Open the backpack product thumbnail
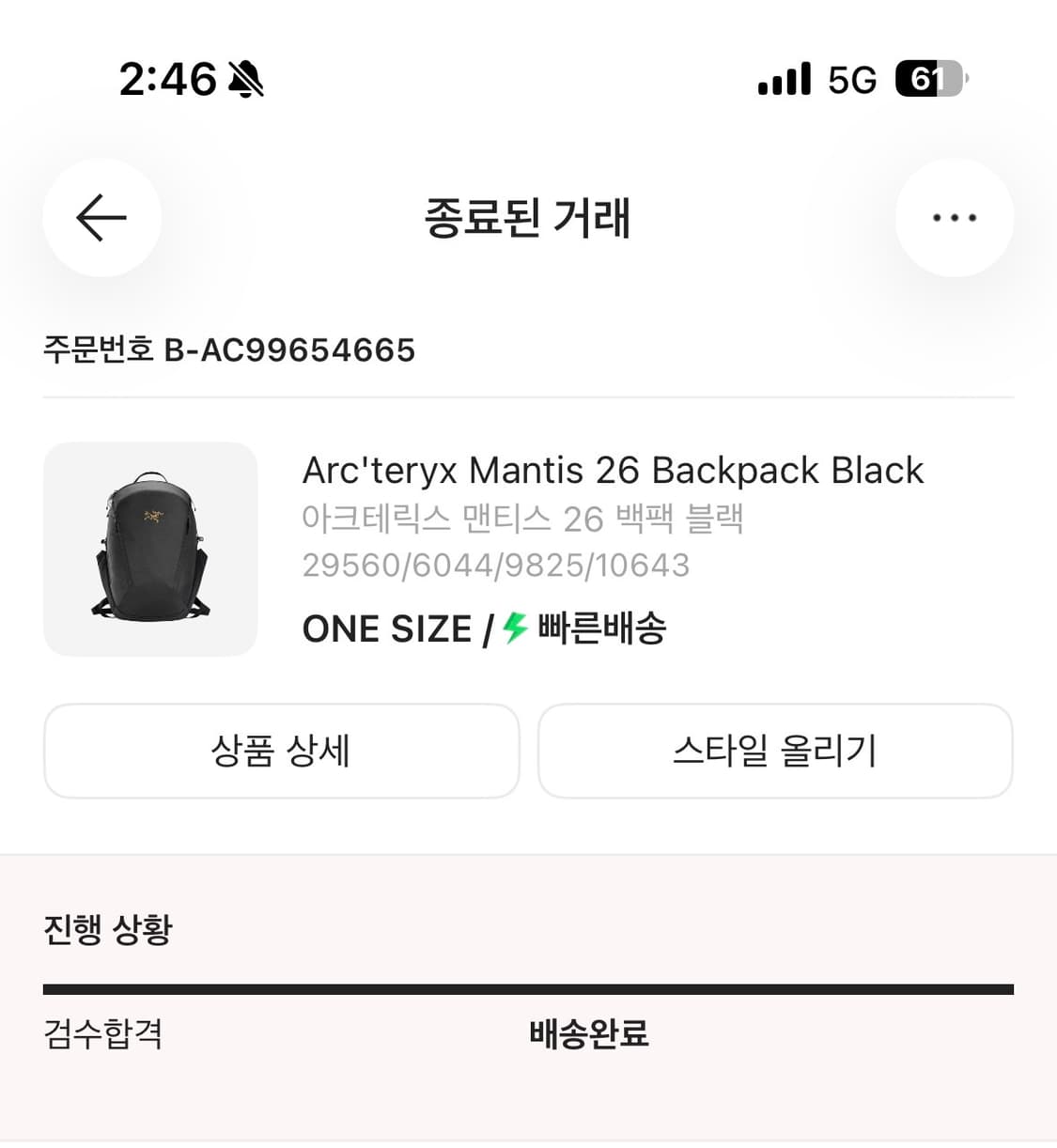Screen dimensions: 1057x1148 (x=150, y=551)
